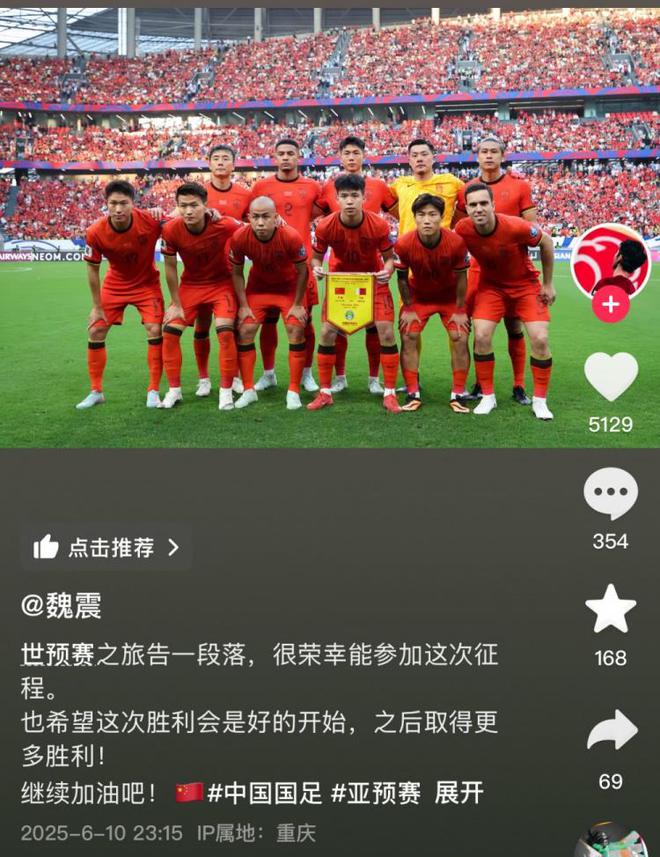This screenshot has width=660, height=857.
Task: Share this post using the arrow icon
Action: coord(611,731)
